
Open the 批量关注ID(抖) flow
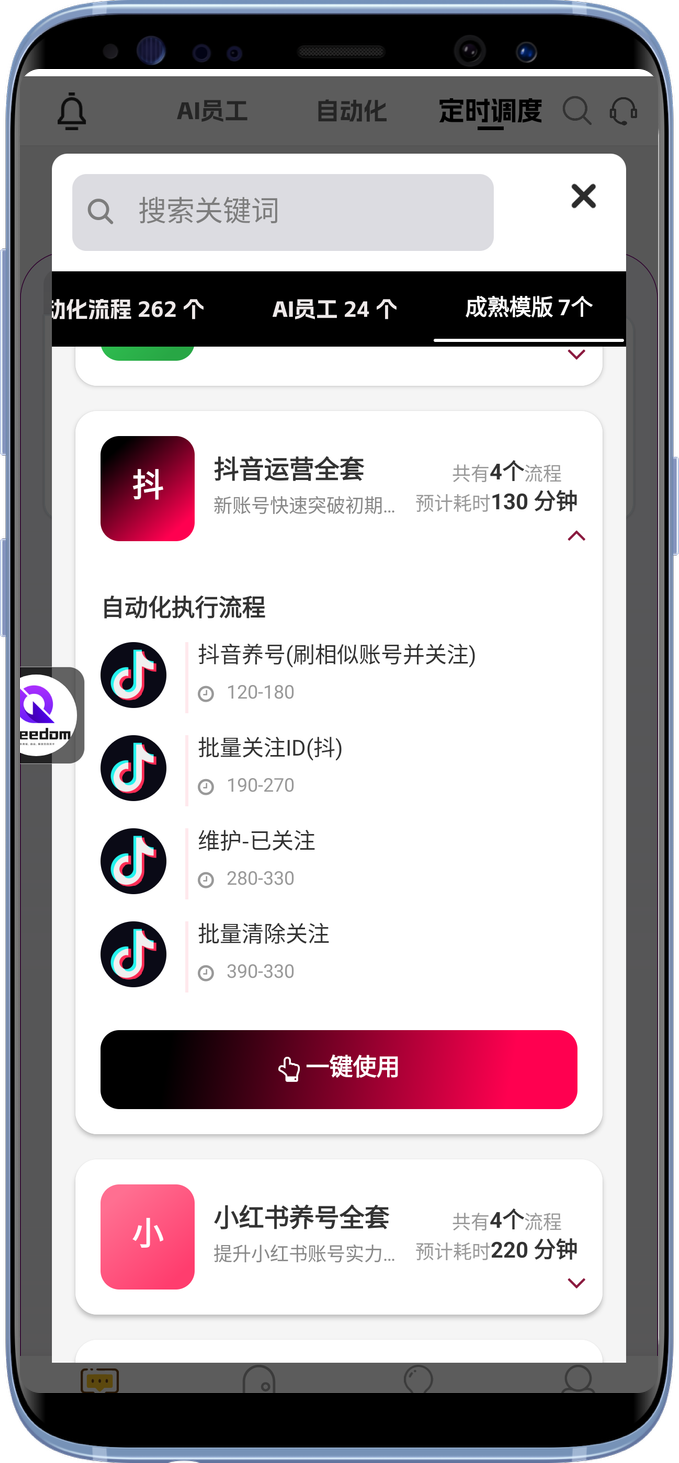pyautogui.click(x=270, y=748)
